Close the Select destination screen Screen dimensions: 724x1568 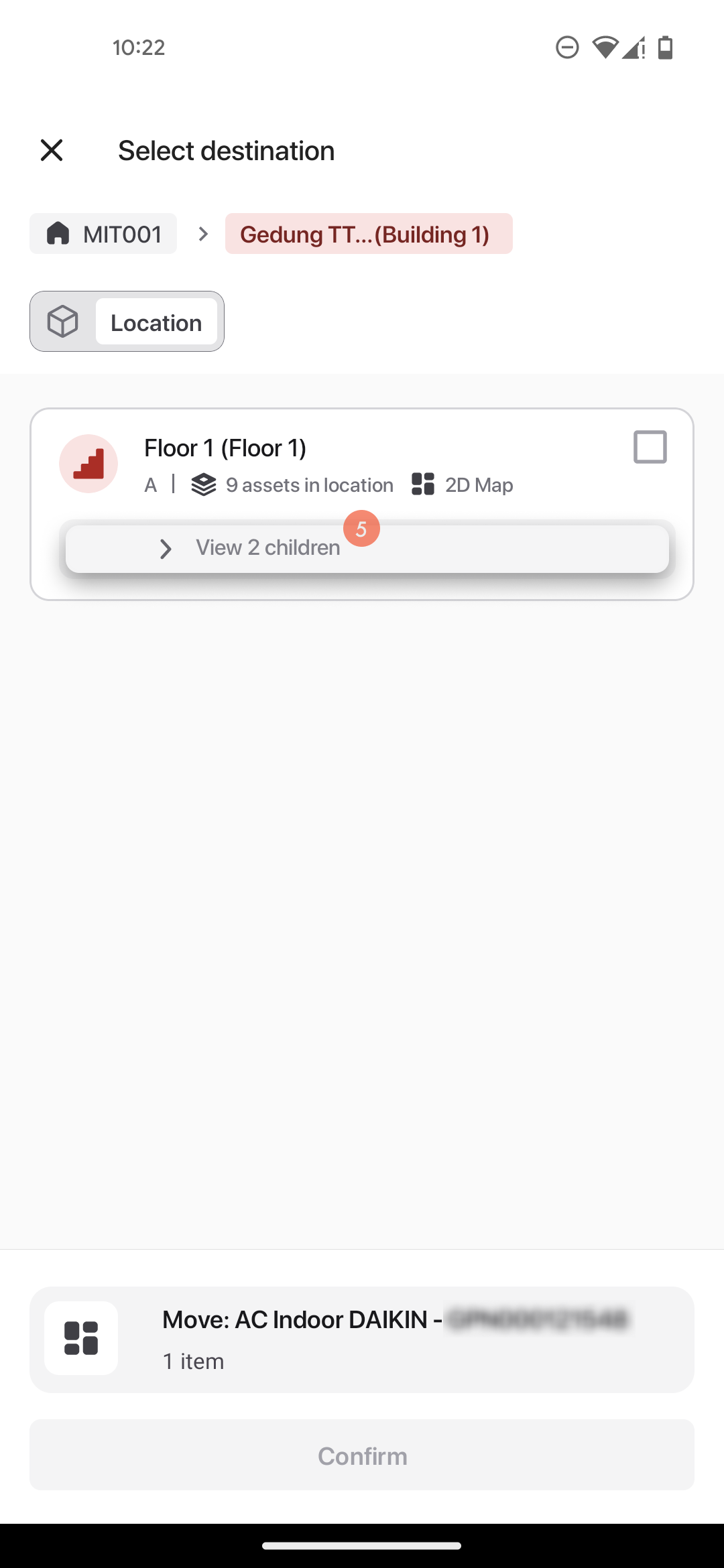click(52, 150)
